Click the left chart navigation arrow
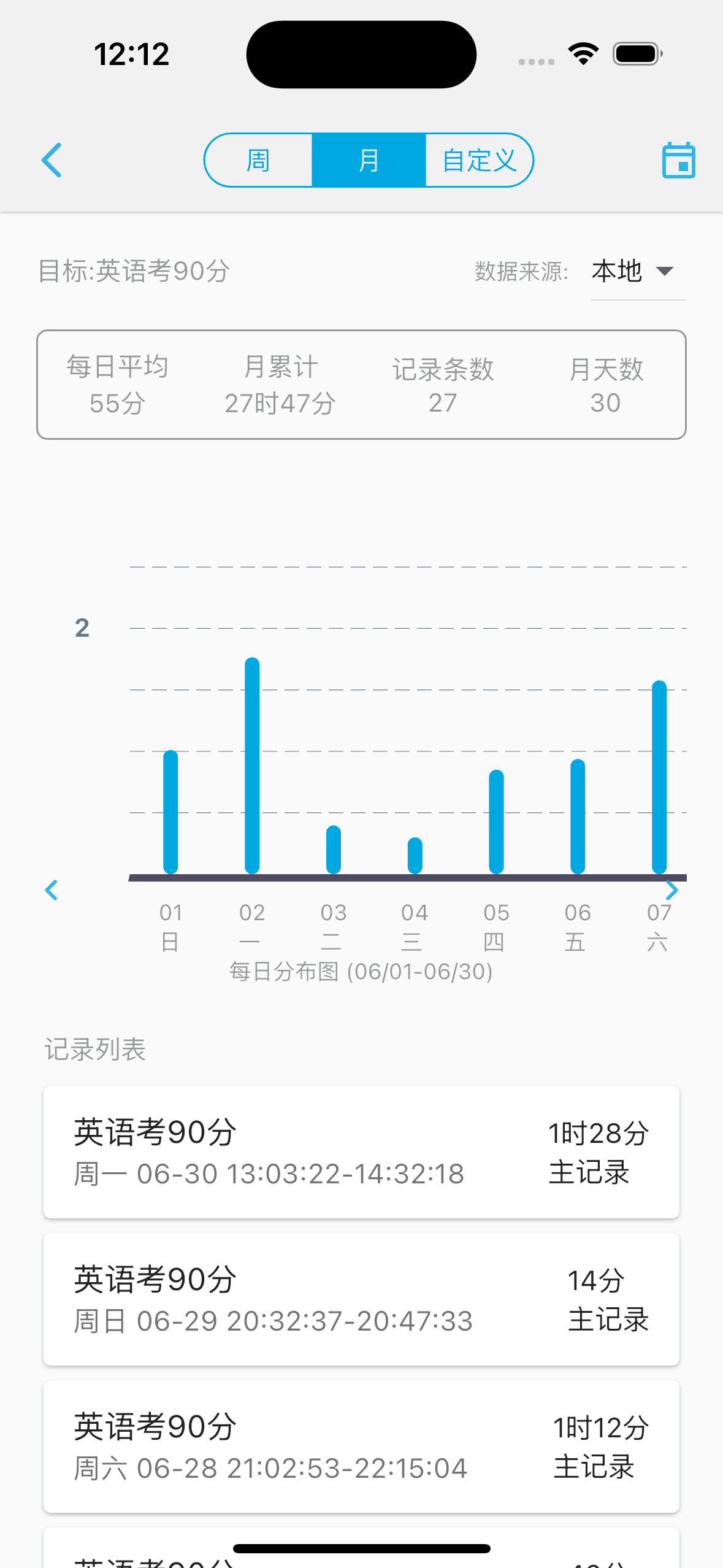 (52, 890)
